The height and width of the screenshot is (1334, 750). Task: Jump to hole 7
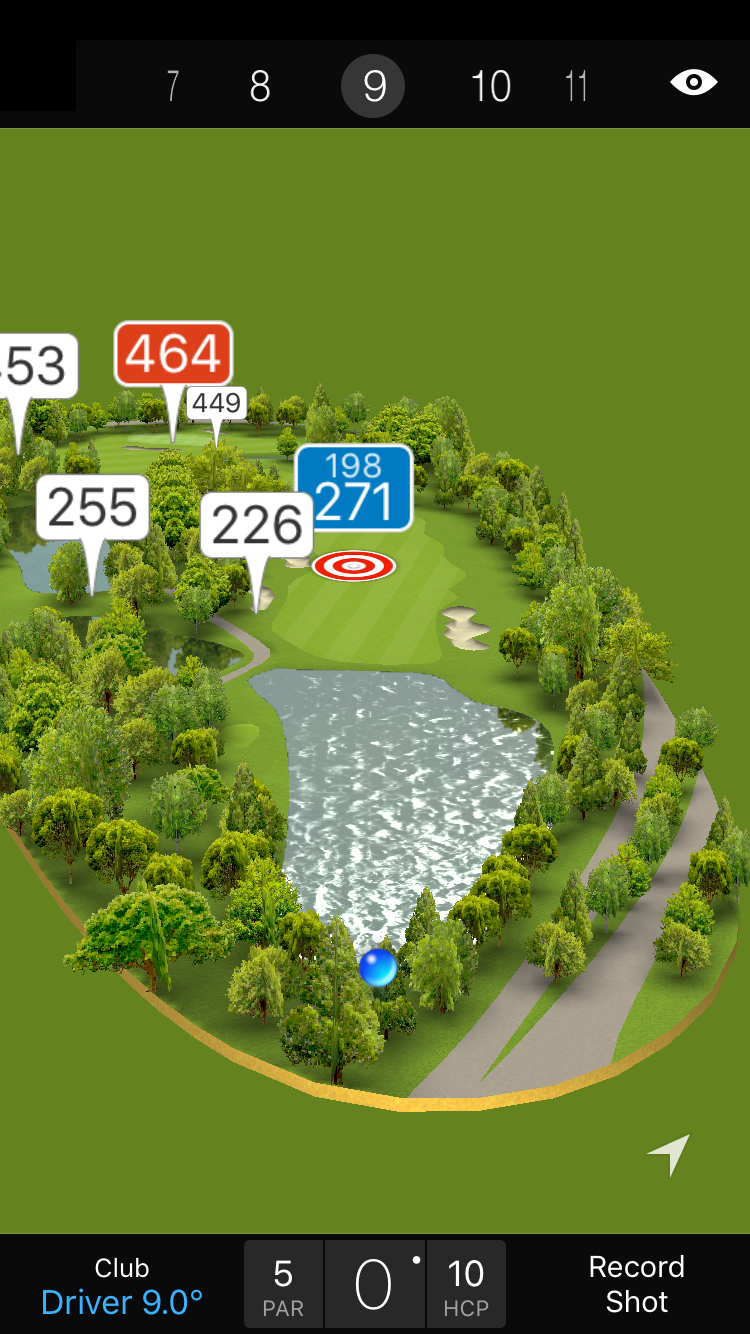[173, 87]
